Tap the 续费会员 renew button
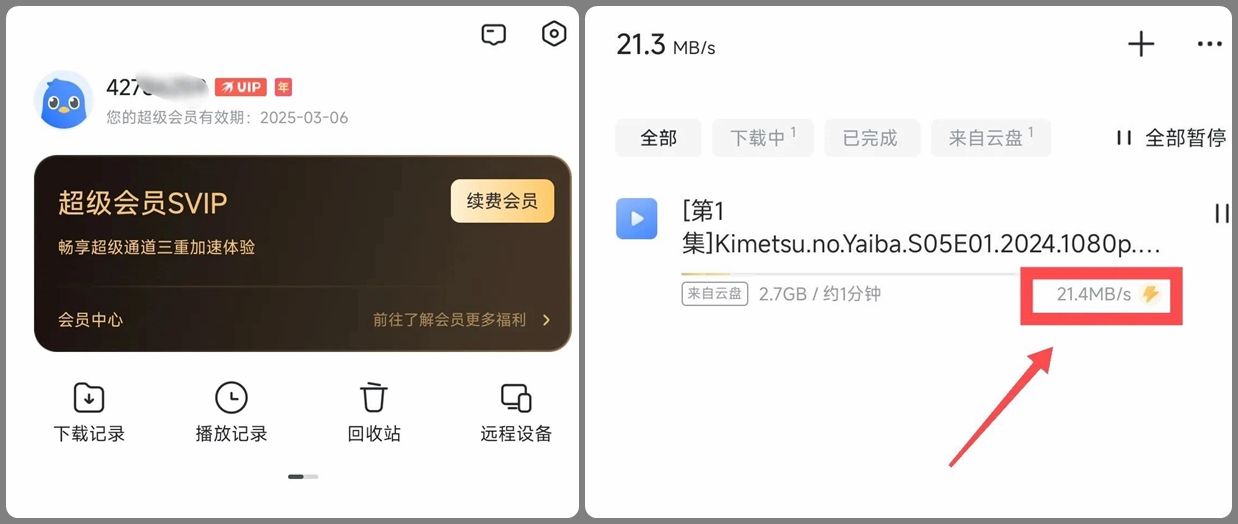Screen dimensions: 1238x524 [x=502, y=201]
